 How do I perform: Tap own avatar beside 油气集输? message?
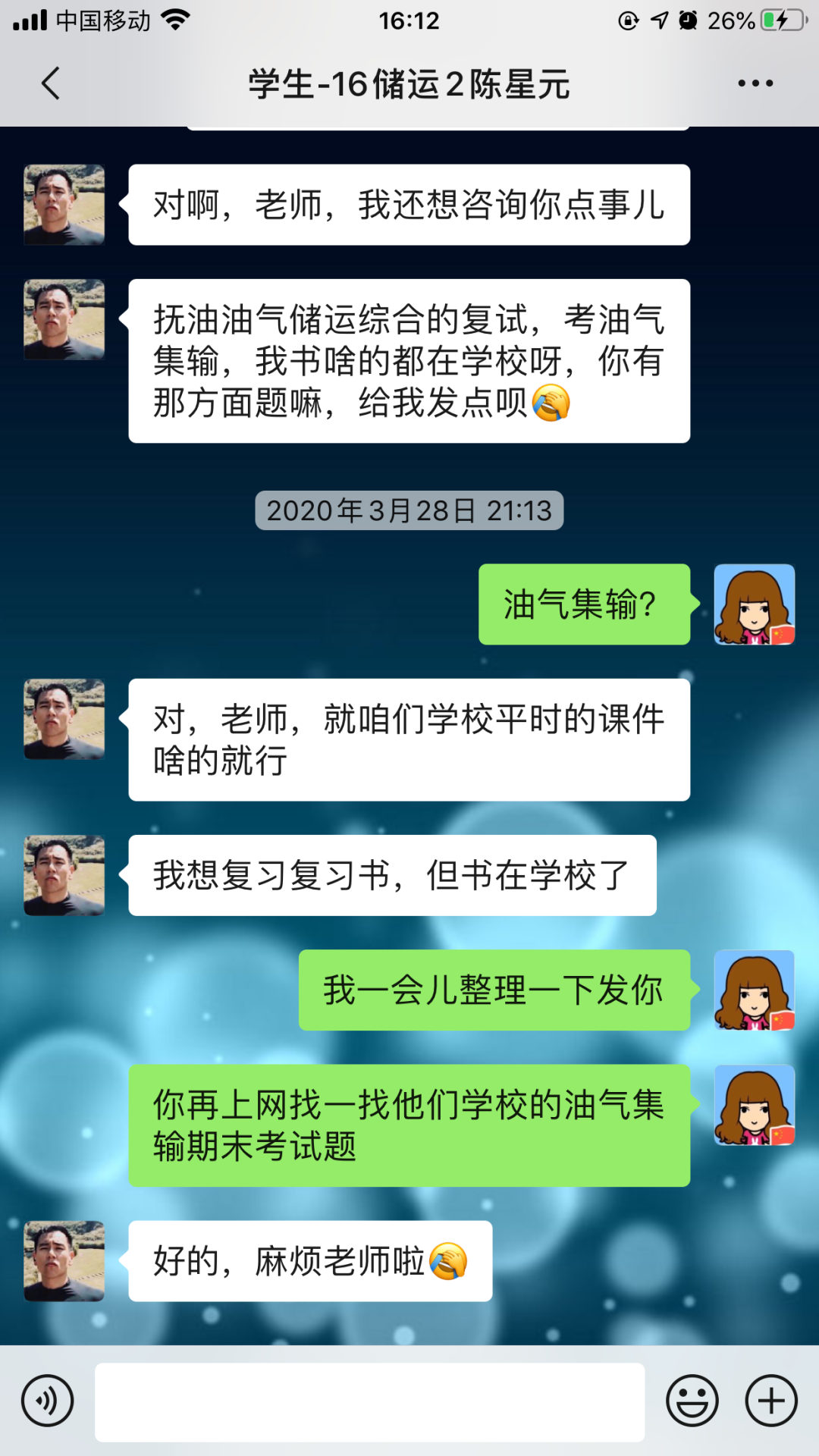coord(754,604)
